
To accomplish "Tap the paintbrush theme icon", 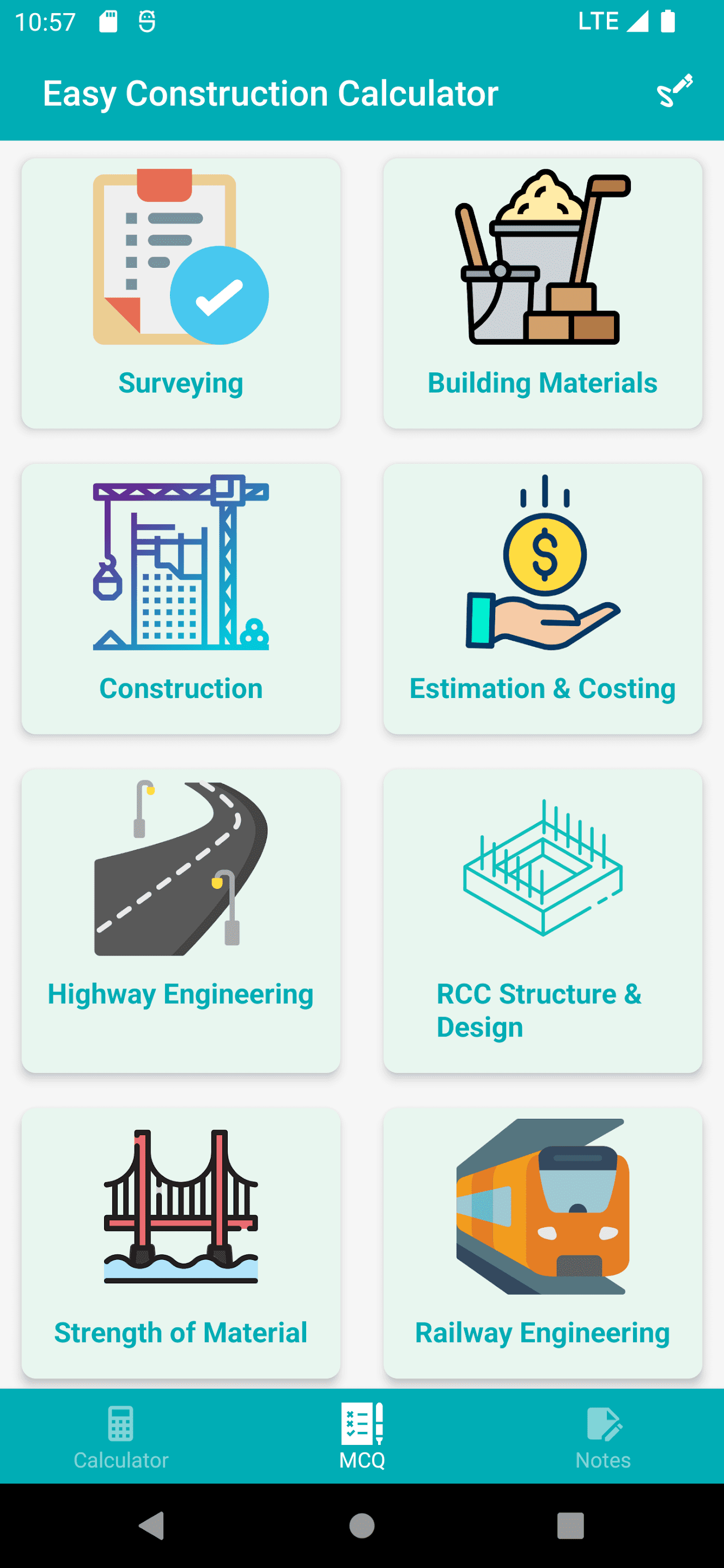I will (674, 91).
